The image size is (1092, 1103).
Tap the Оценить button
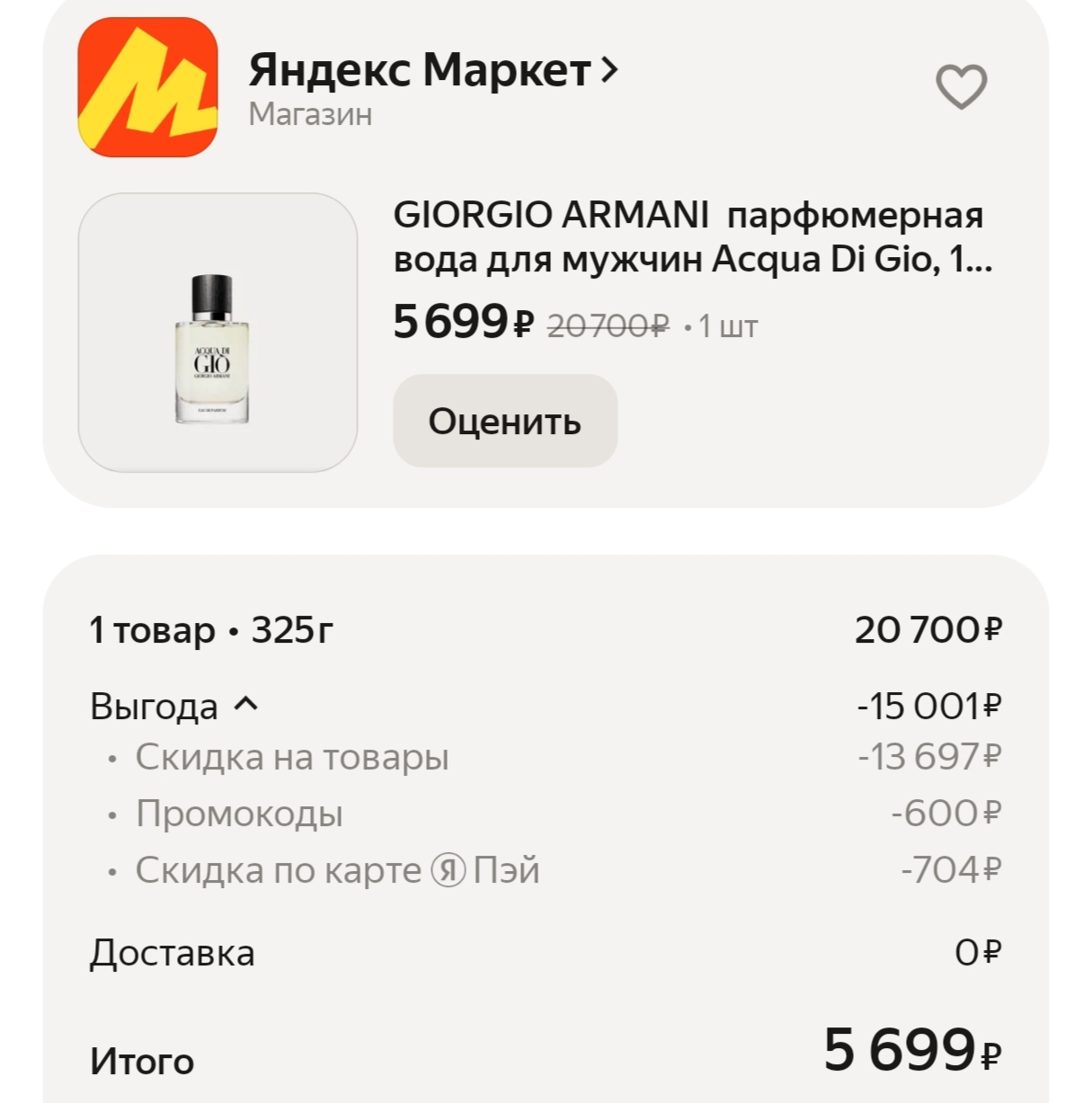tap(504, 421)
